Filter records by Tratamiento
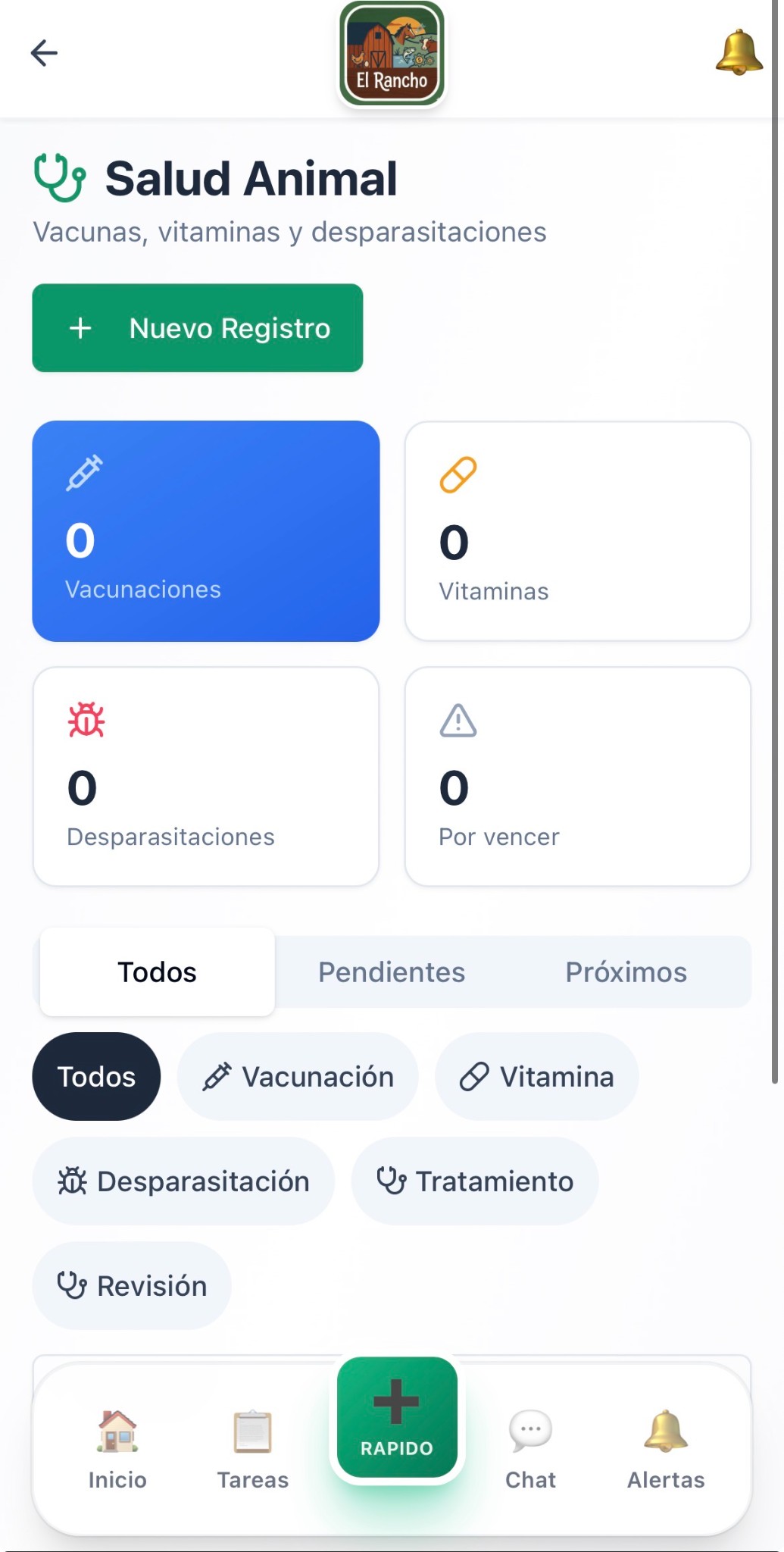 [475, 1181]
